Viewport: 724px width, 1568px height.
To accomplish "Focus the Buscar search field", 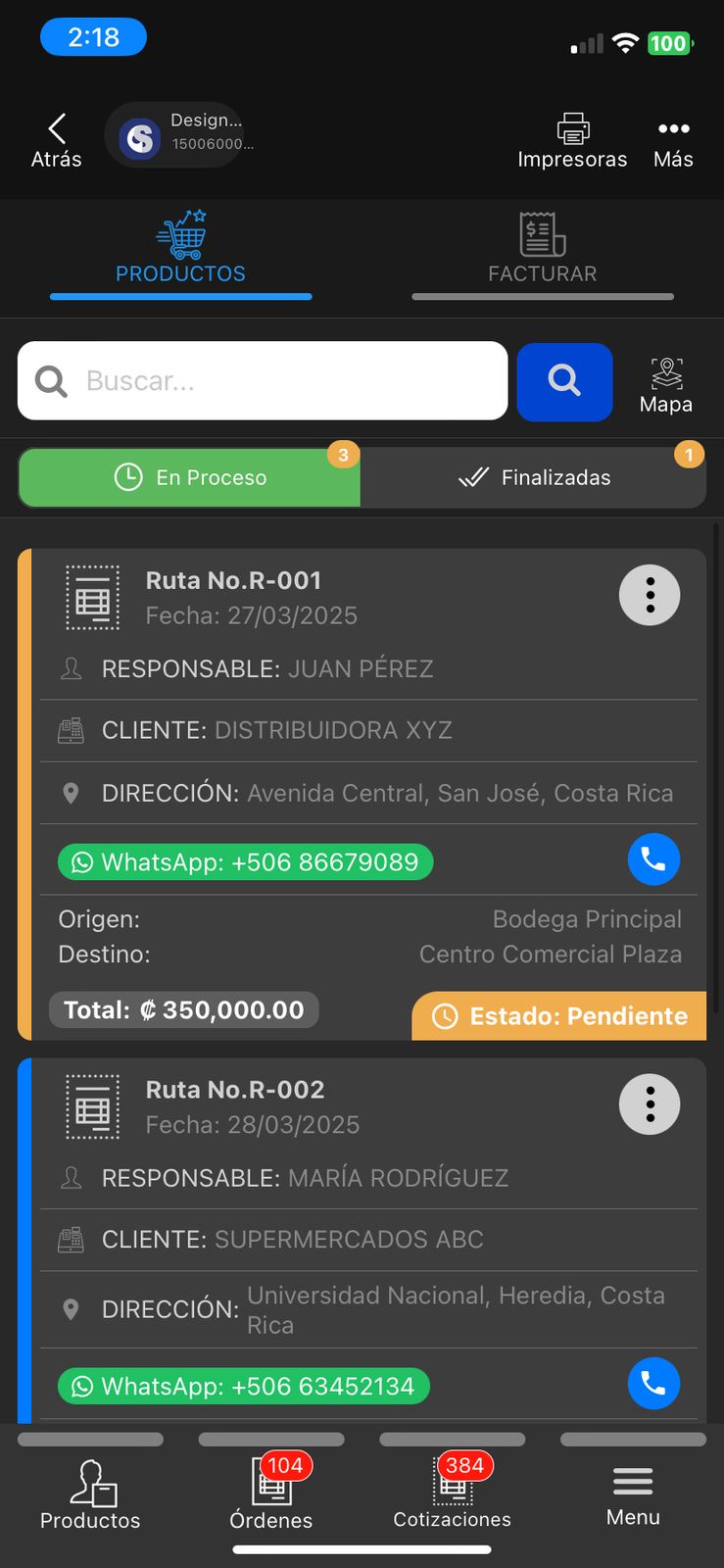I will point(263,381).
